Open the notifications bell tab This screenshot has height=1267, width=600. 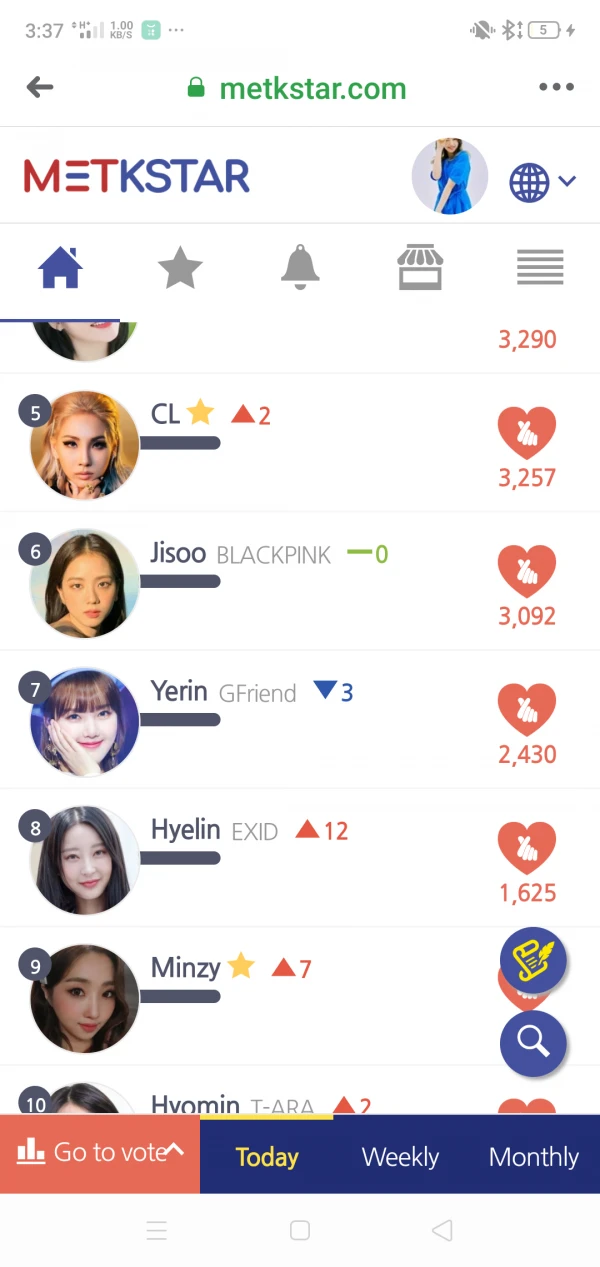[x=300, y=268]
